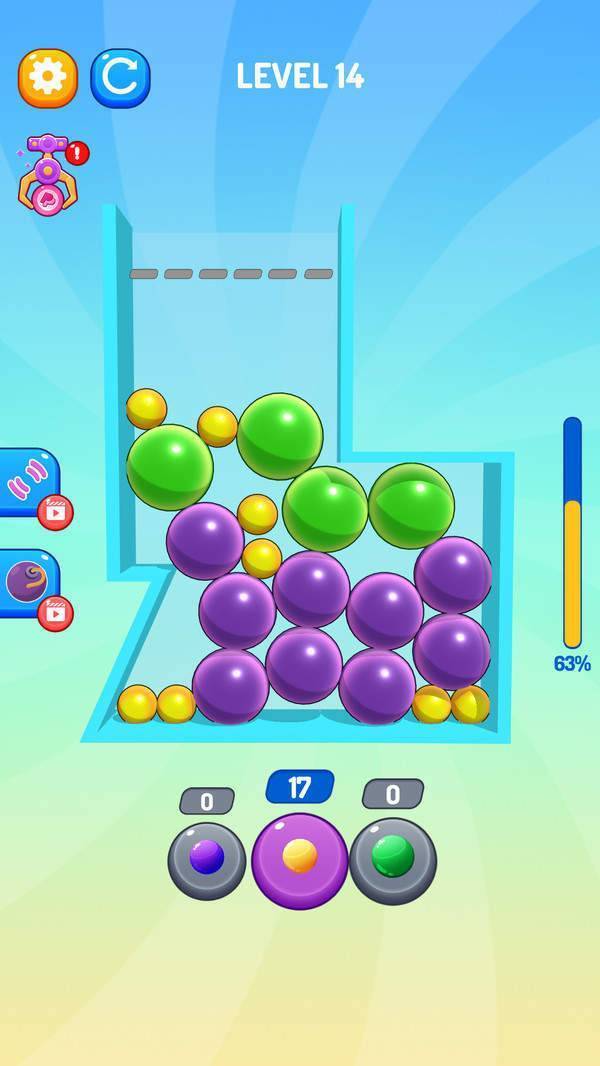Viewport: 600px width, 1066px height.
Task: Select the green ball dropper
Action: click(393, 859)
